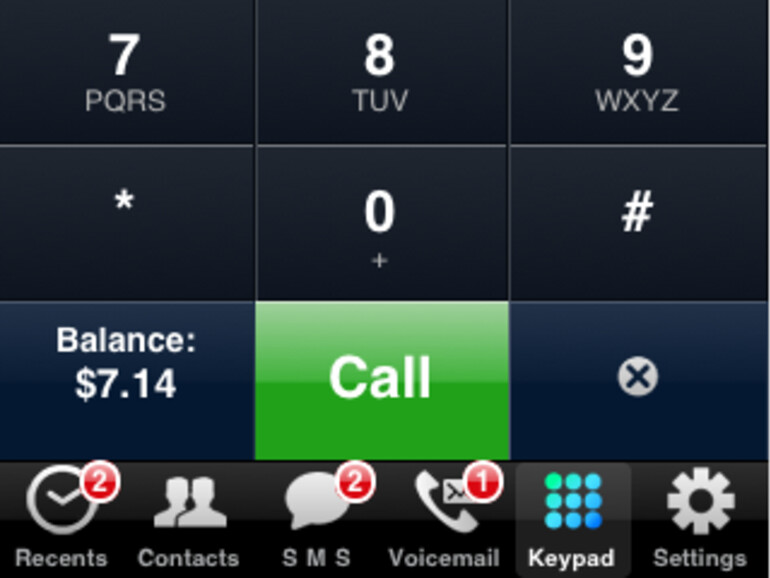Check Voicemail messages
The width and height of the screenshot is (770, 578).
pos(444,520)
